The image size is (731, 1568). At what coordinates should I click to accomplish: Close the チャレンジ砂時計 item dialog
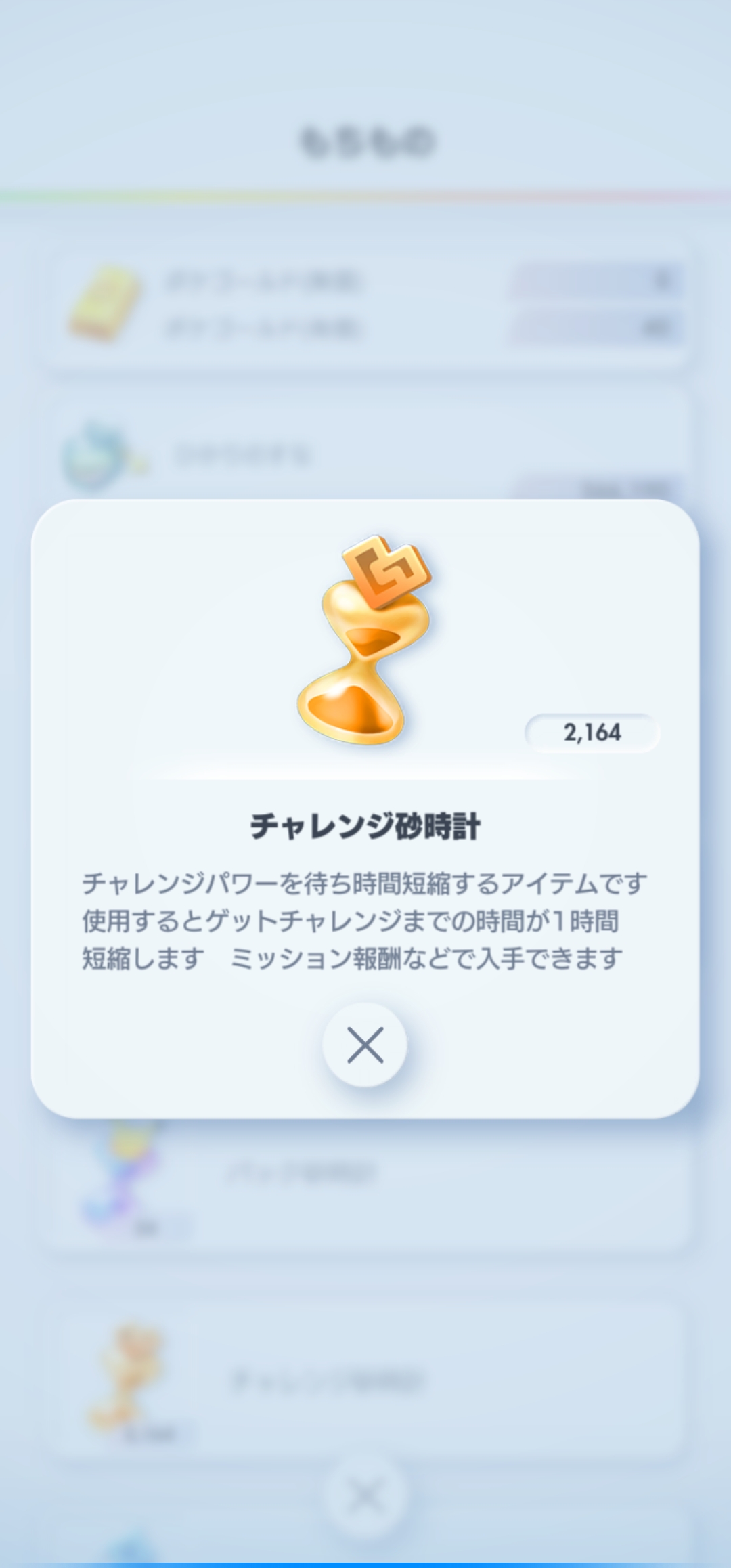(365, 1045)
